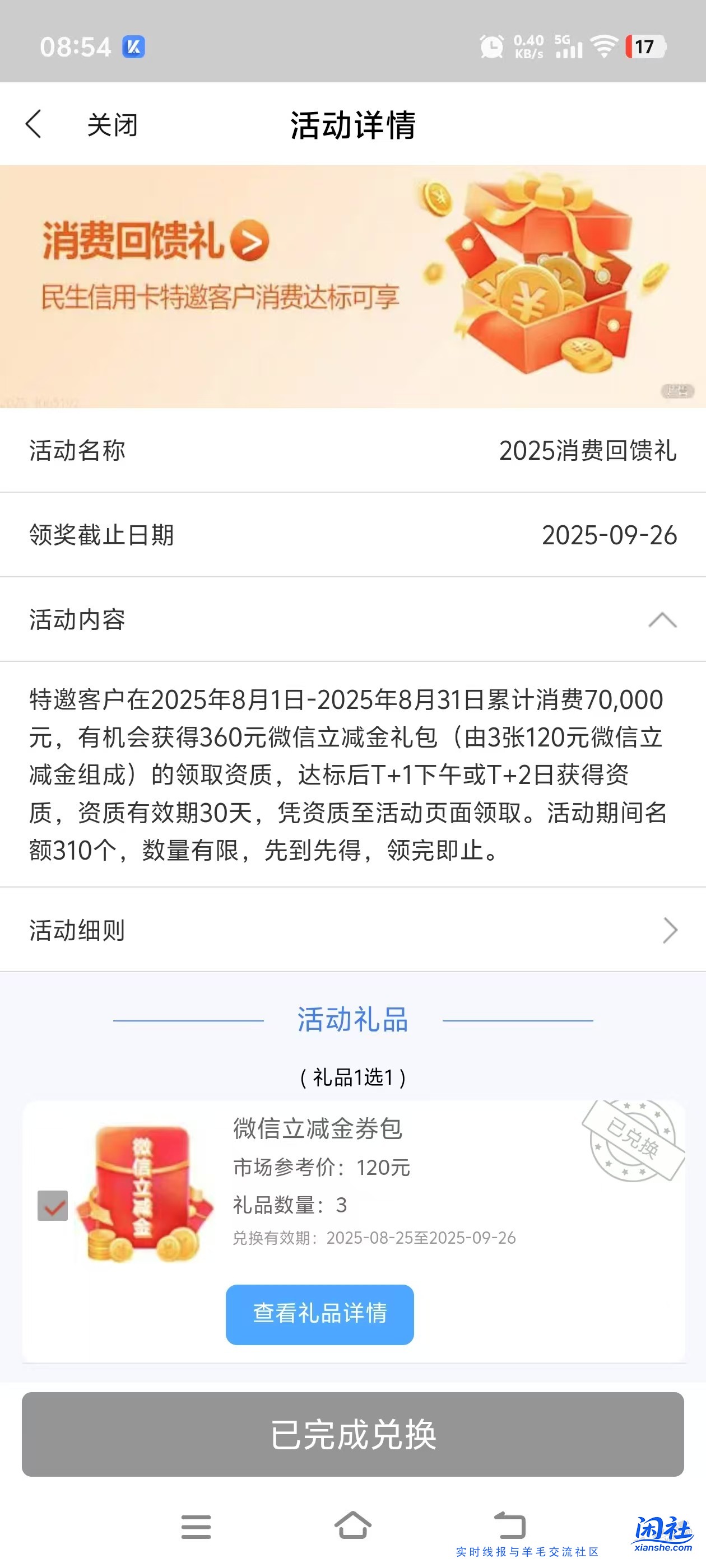The width and height of the screenshot is (706, 1568).
Task: Tap the back arrow at top left
Action: pyautogui.click(x=34, y=125)
